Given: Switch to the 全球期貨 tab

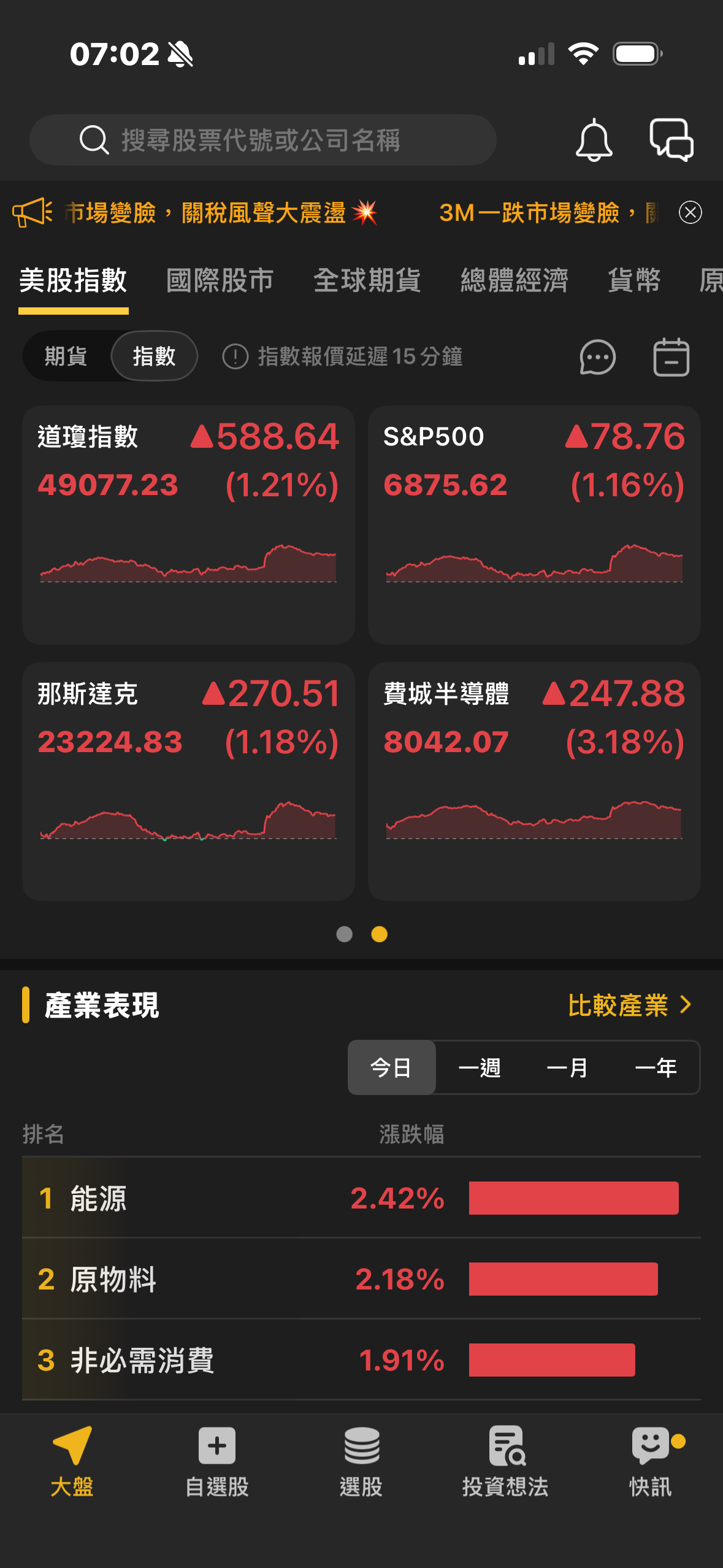Looking at the screenshot, I should pos(367,280).
